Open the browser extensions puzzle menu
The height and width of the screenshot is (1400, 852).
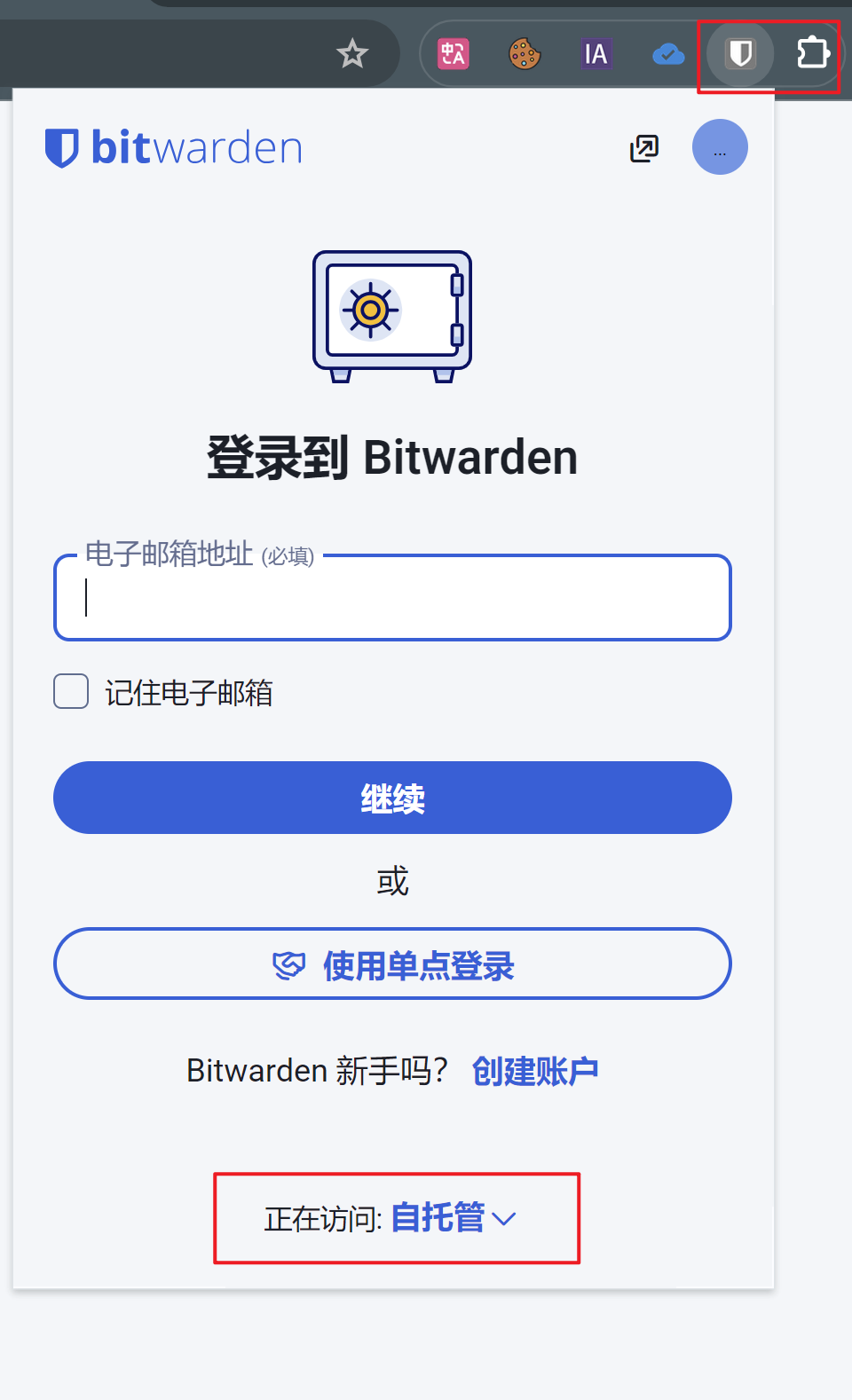[812, 53]
